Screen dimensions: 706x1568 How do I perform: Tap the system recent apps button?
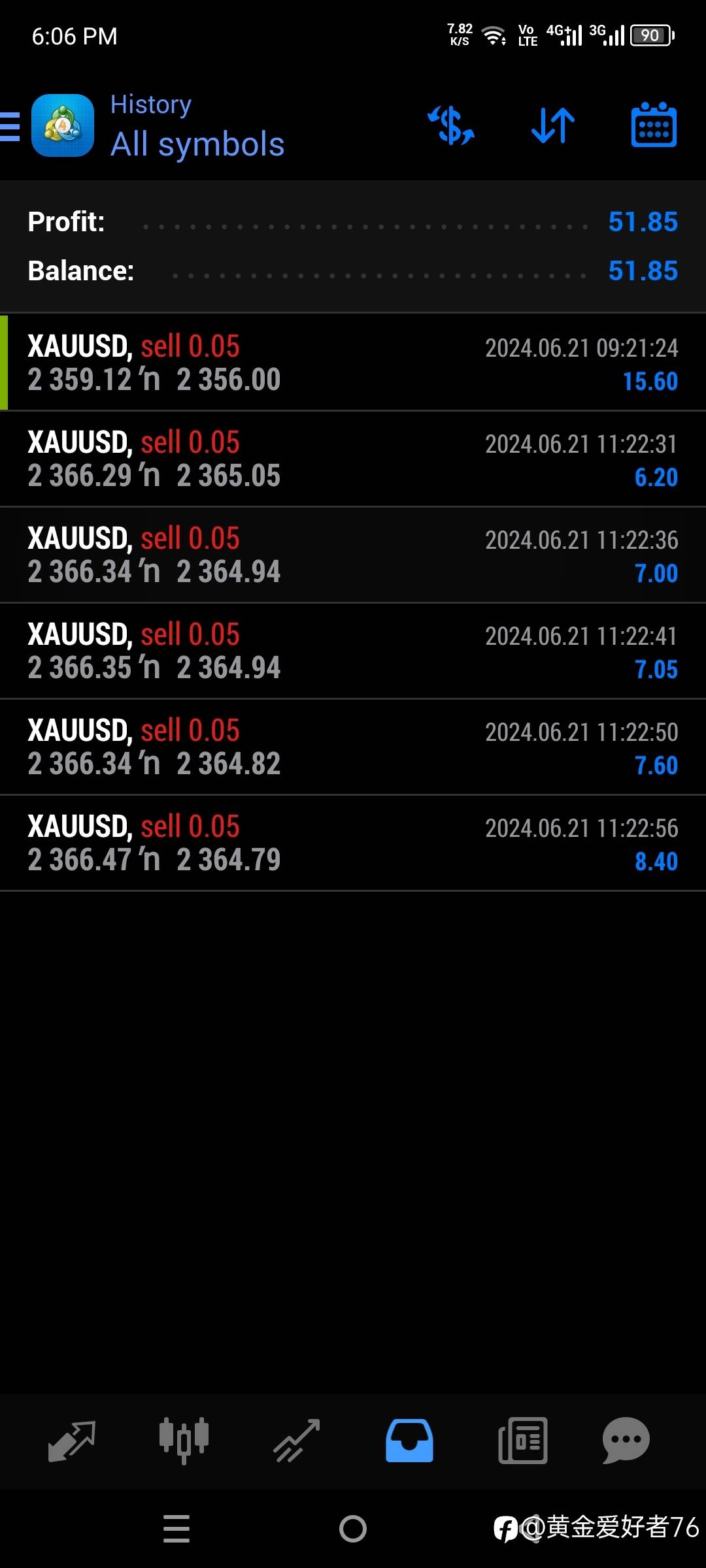(176, 1529)
